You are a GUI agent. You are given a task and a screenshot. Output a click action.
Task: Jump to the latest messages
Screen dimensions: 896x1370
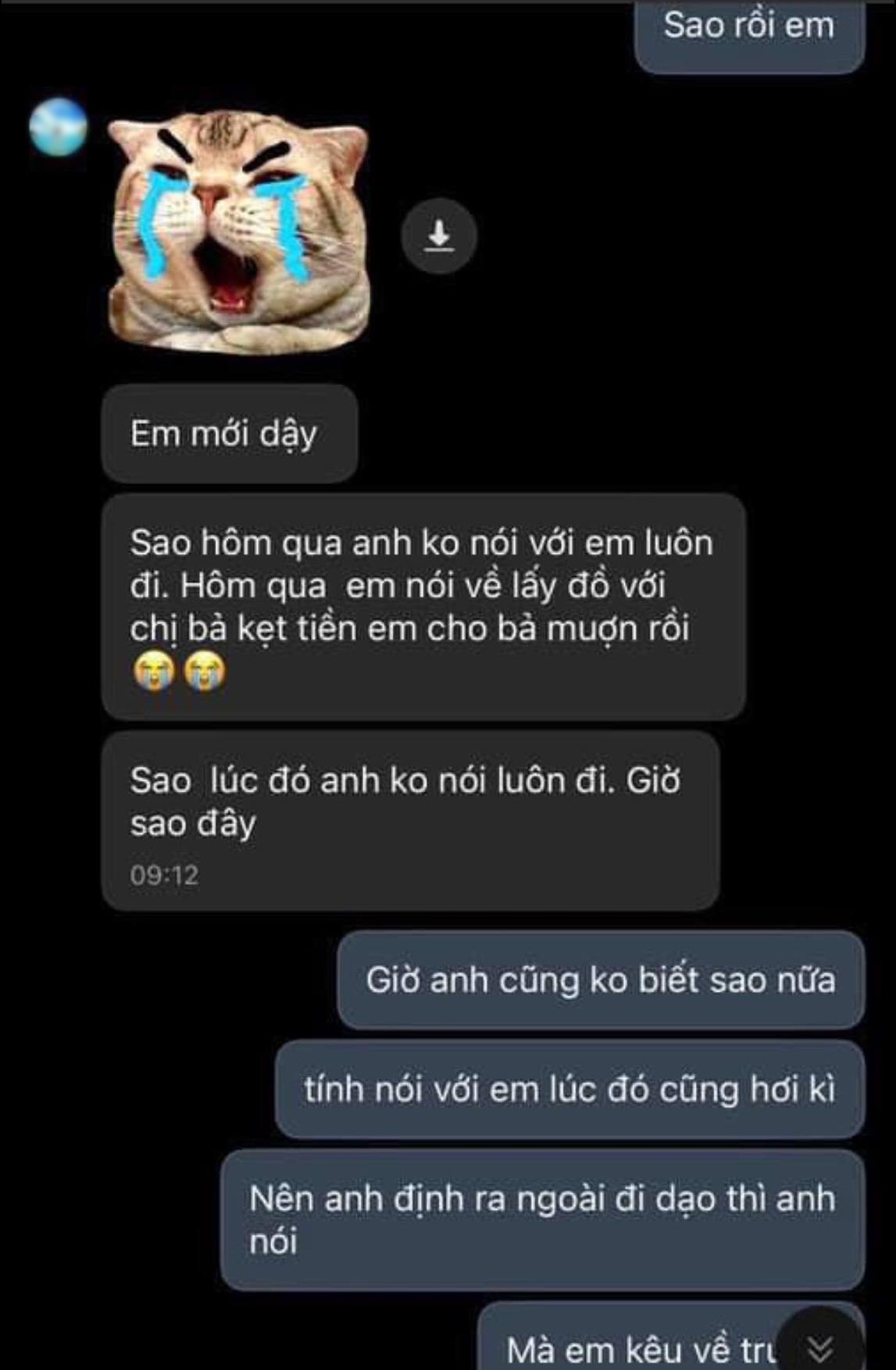(x=819, y=1347)
